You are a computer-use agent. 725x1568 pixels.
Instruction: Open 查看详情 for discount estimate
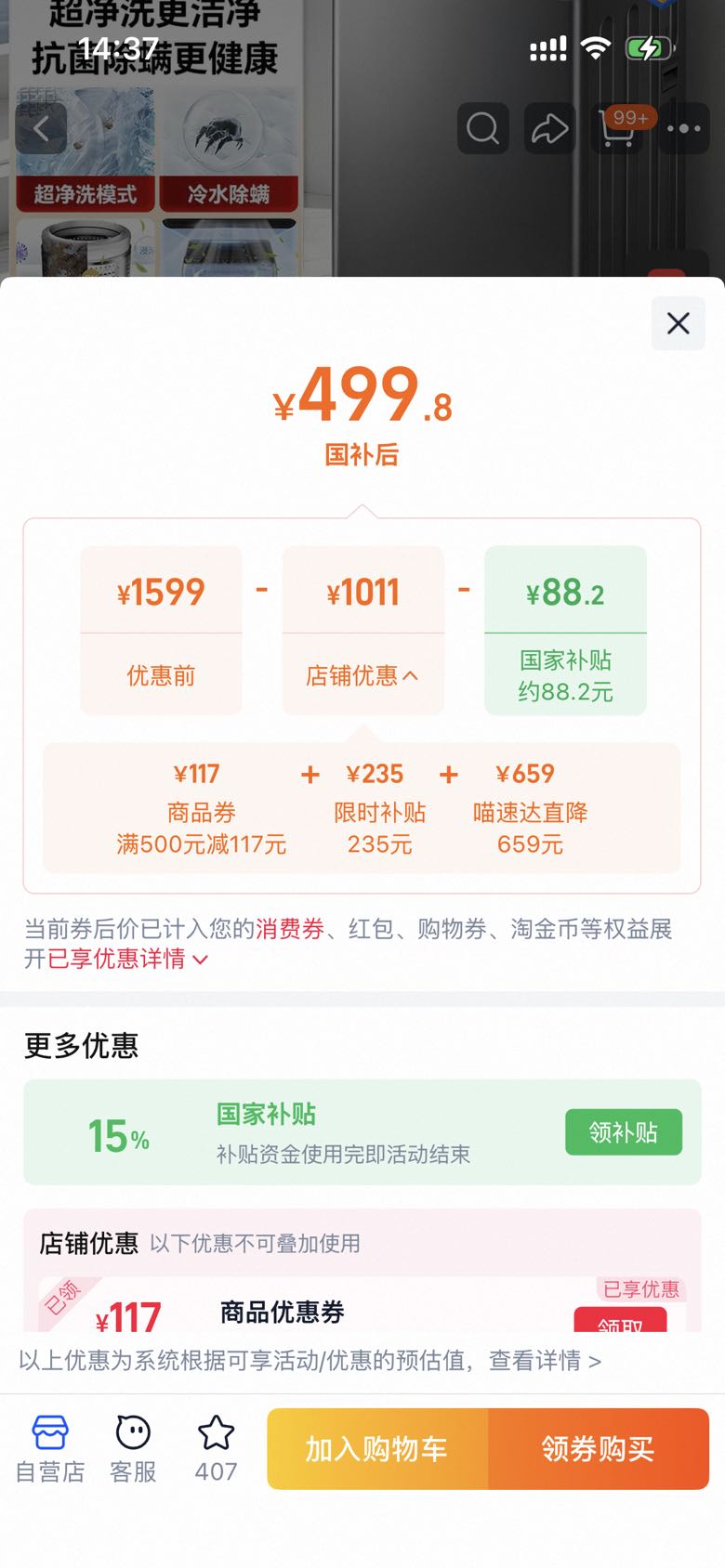(x=546, y=1361)
